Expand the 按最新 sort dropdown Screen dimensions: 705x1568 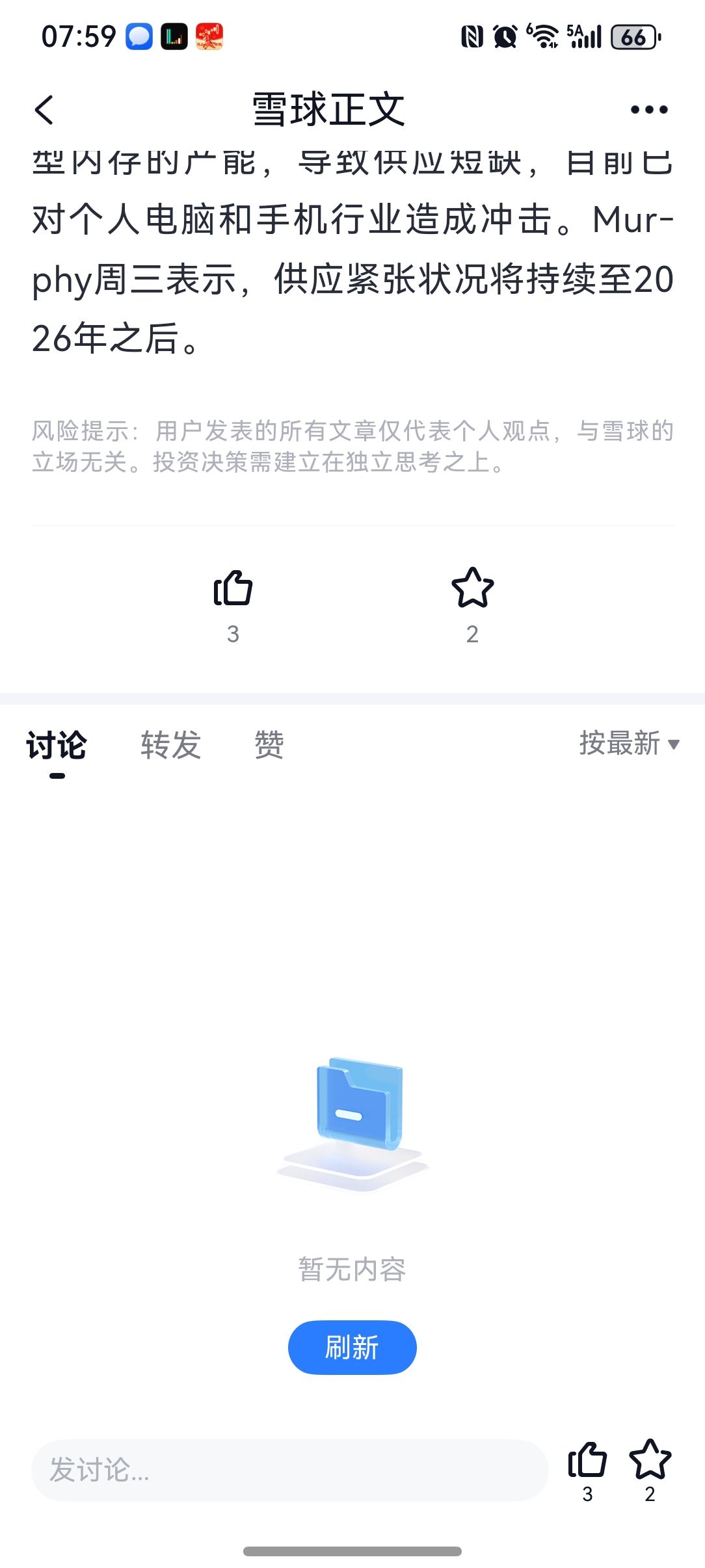click(x=628, y=744)
